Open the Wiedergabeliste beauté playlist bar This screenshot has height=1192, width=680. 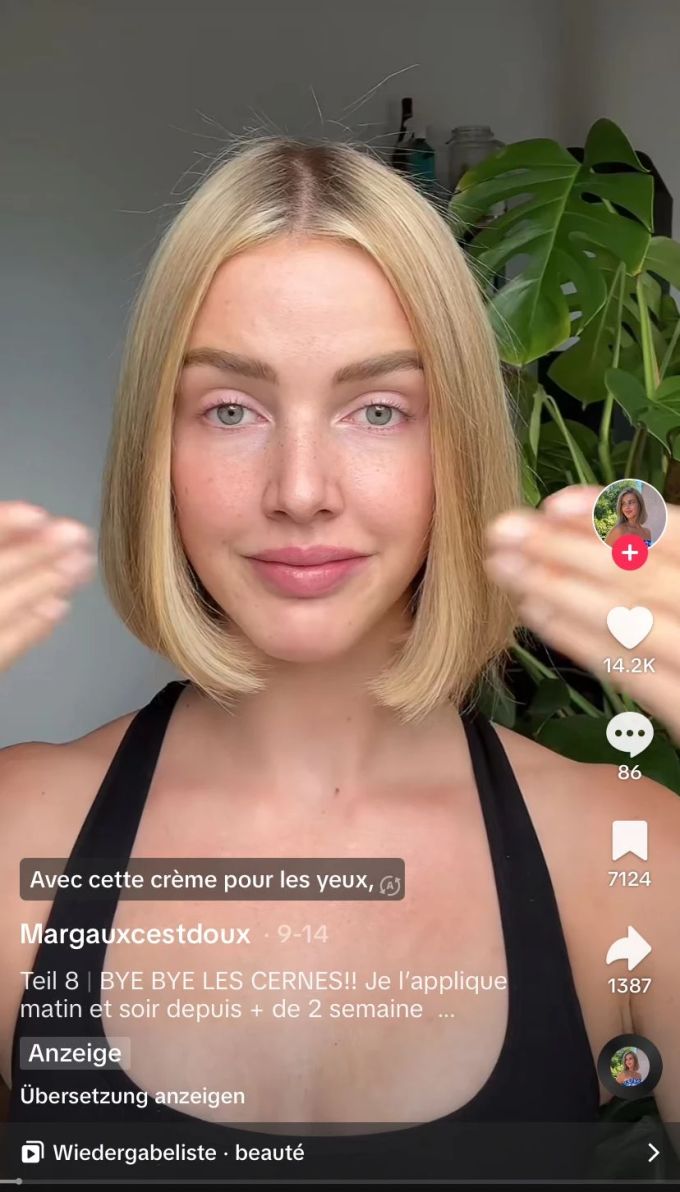coord(340,1153)
